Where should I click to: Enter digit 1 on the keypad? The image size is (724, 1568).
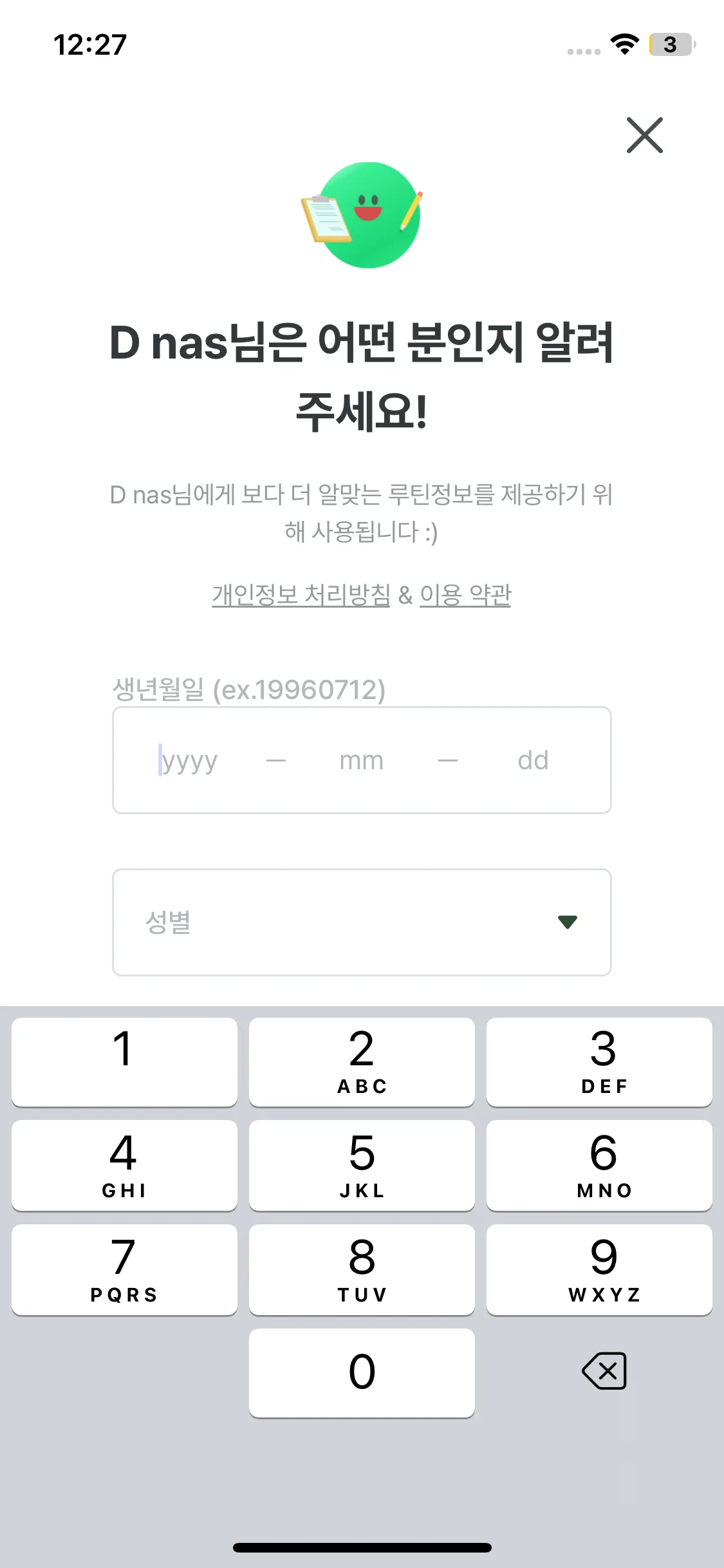124,1062
